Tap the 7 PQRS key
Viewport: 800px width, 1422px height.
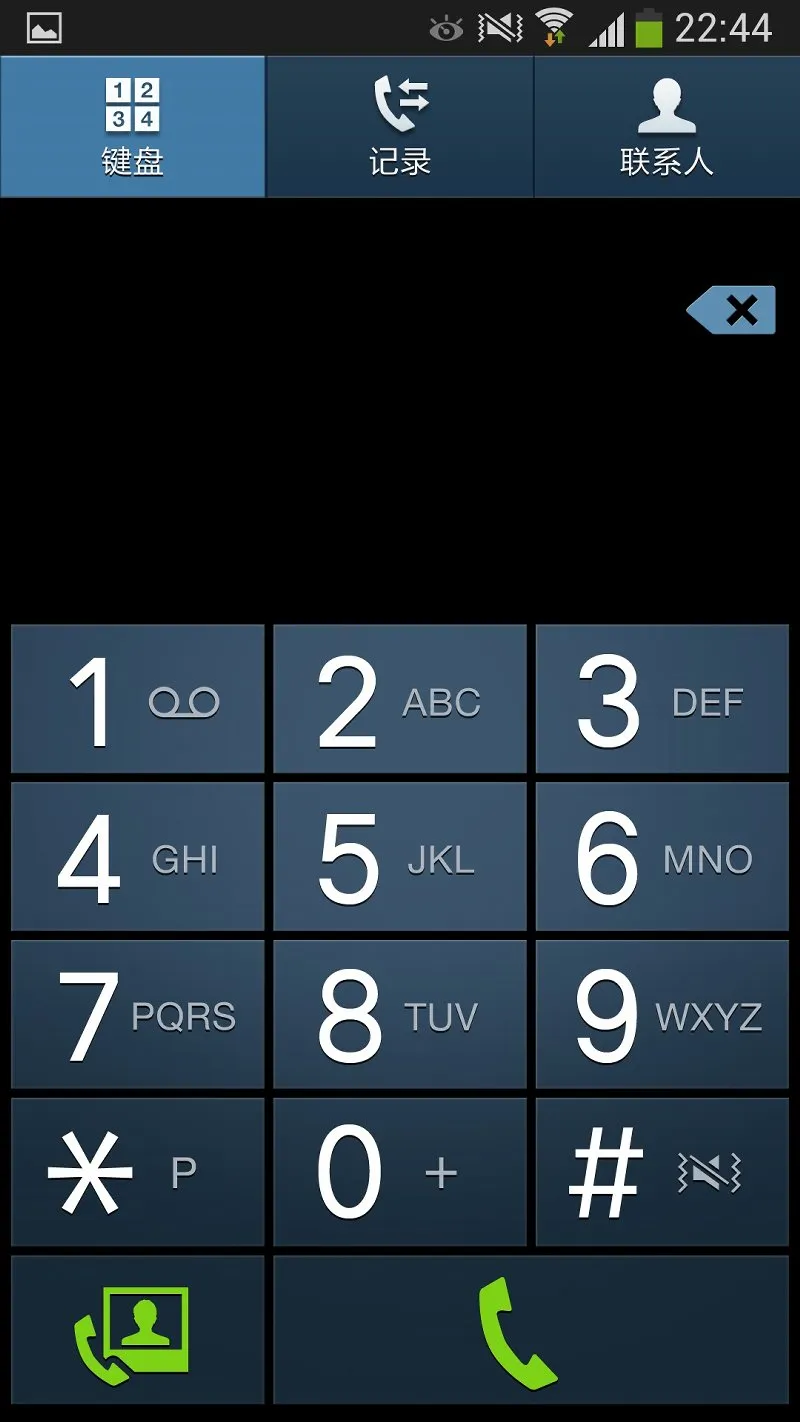[138, 1014]
